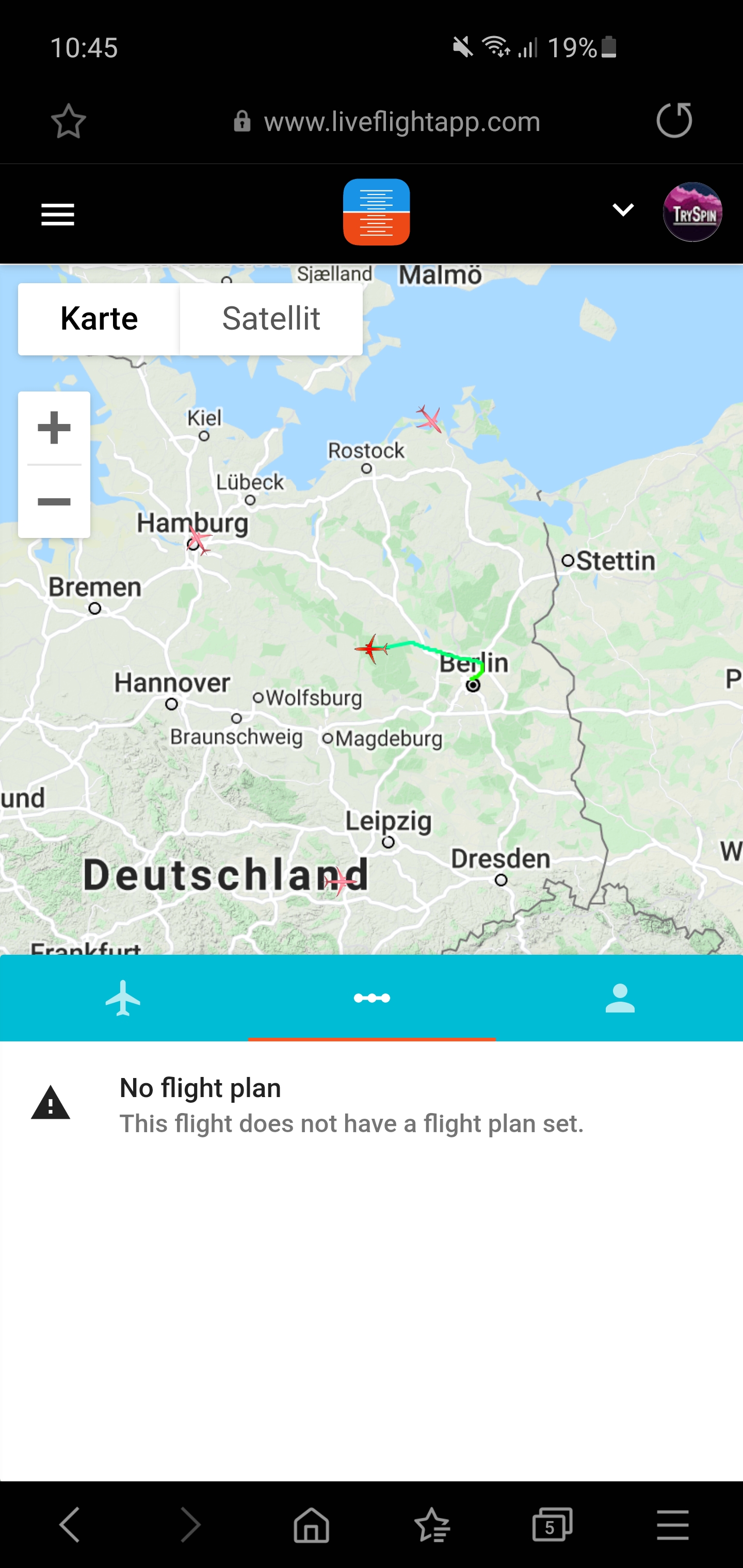
Task: Switch the map to Satellit view
Action: [271, 318]
